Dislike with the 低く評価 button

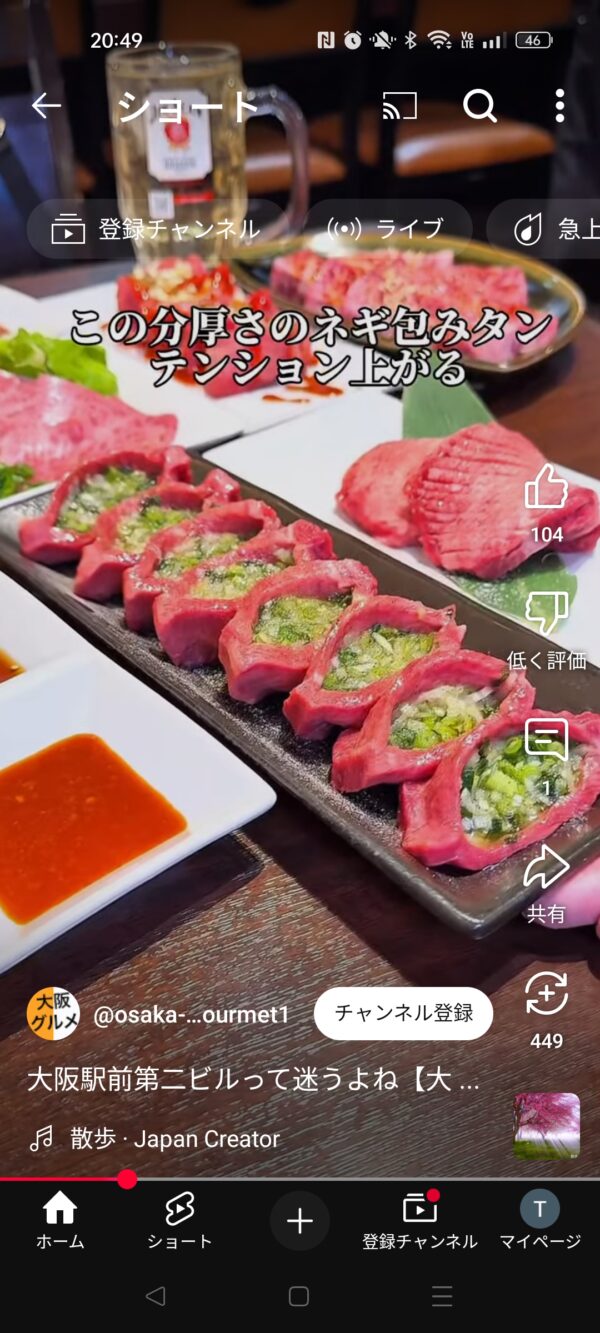pyautogui.click(x=546, y=614)
